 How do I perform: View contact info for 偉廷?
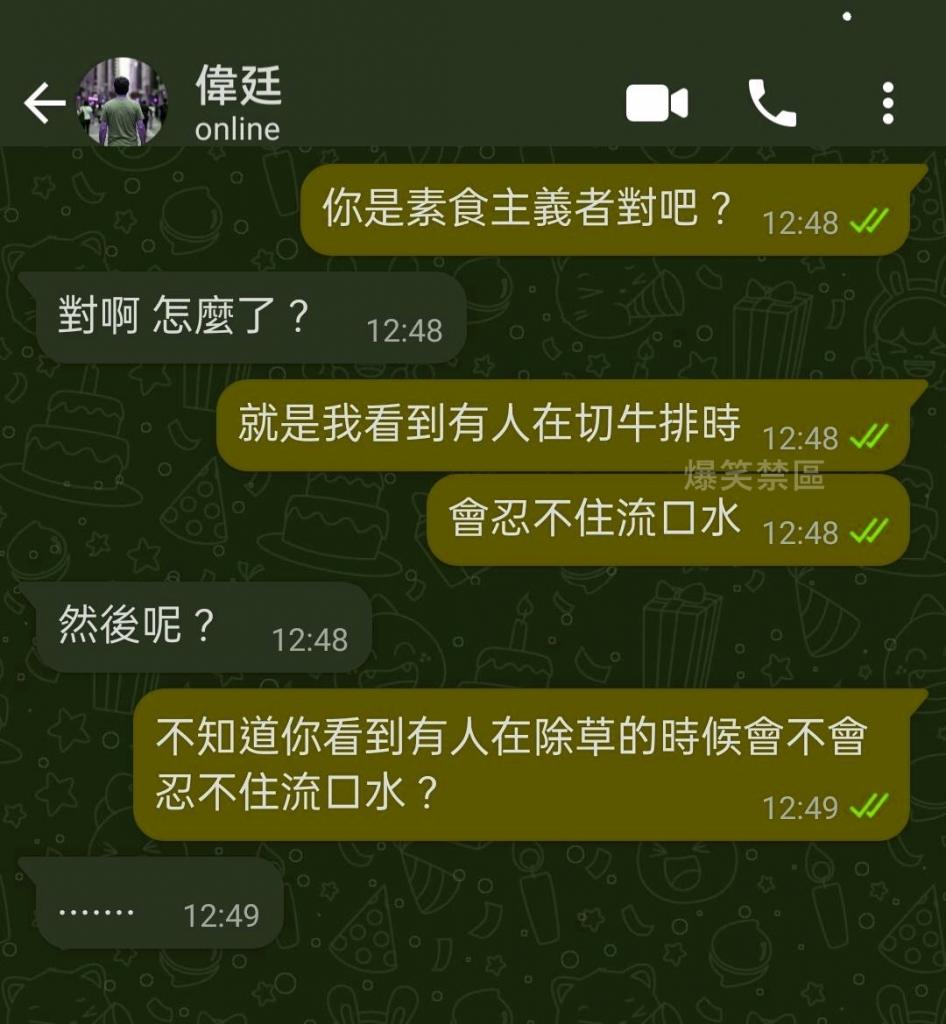tap(238, 103)
